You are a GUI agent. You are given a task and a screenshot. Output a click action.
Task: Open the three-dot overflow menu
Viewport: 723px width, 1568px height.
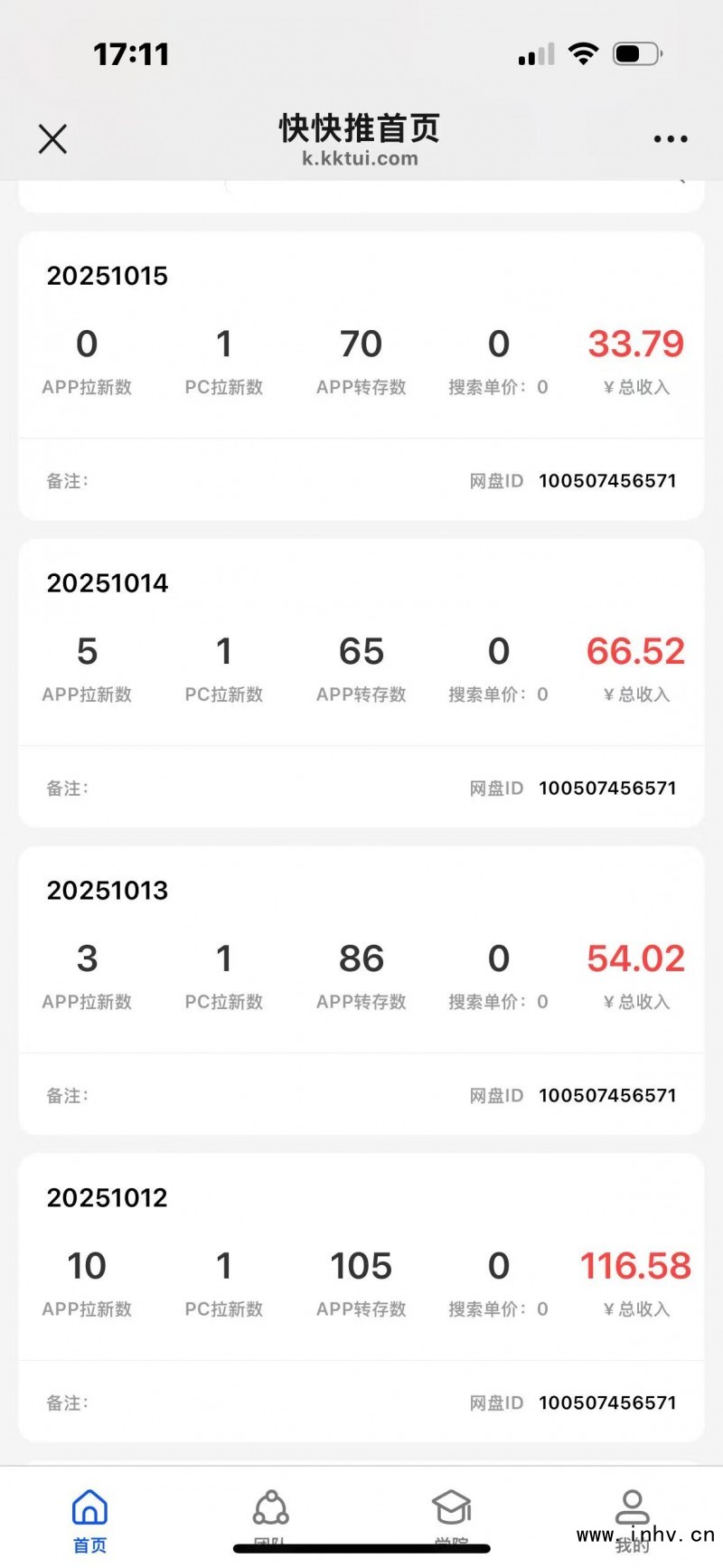click(x=671, y=139)
